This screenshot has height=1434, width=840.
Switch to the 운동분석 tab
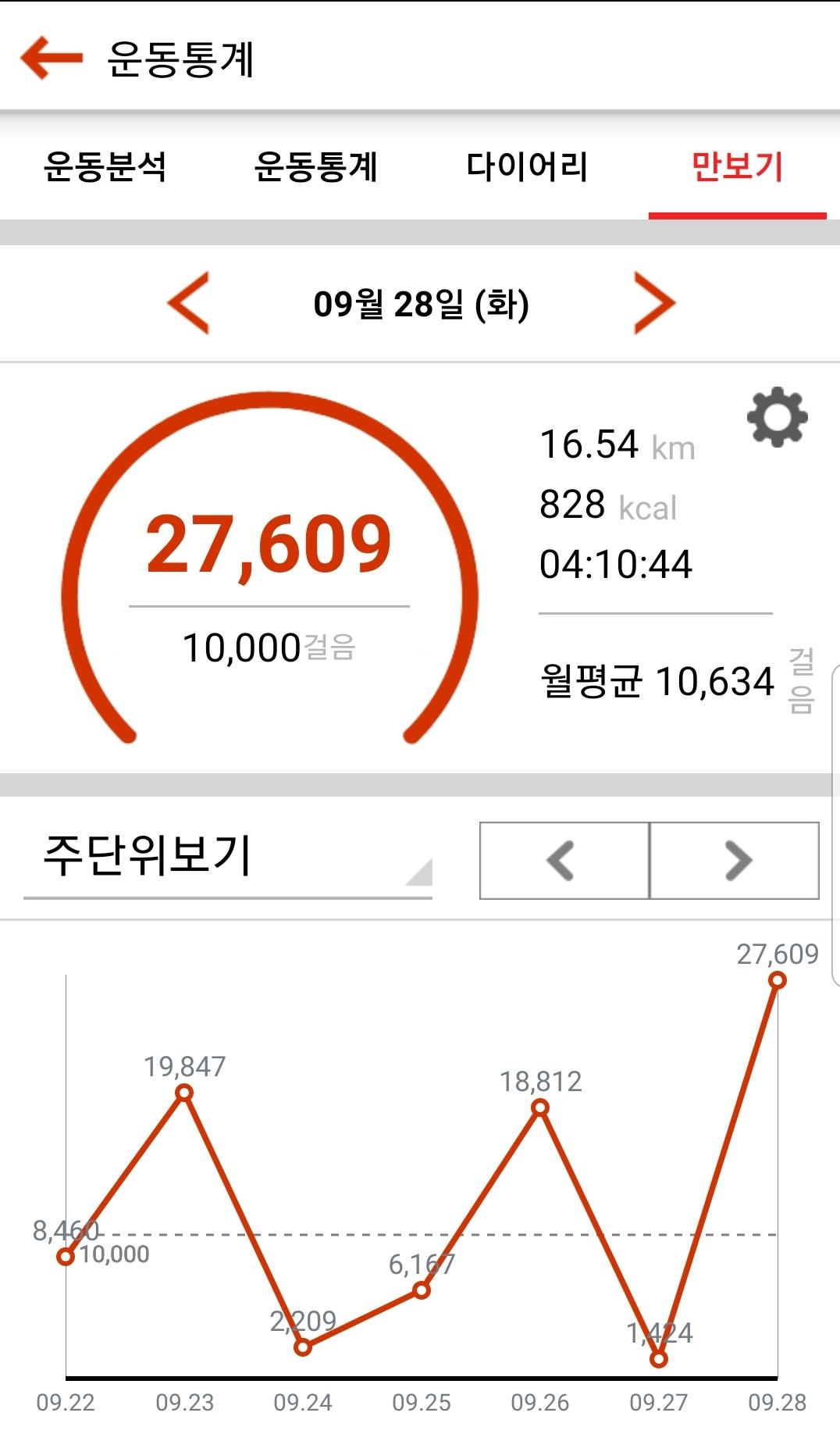click(x=105, y=166)
